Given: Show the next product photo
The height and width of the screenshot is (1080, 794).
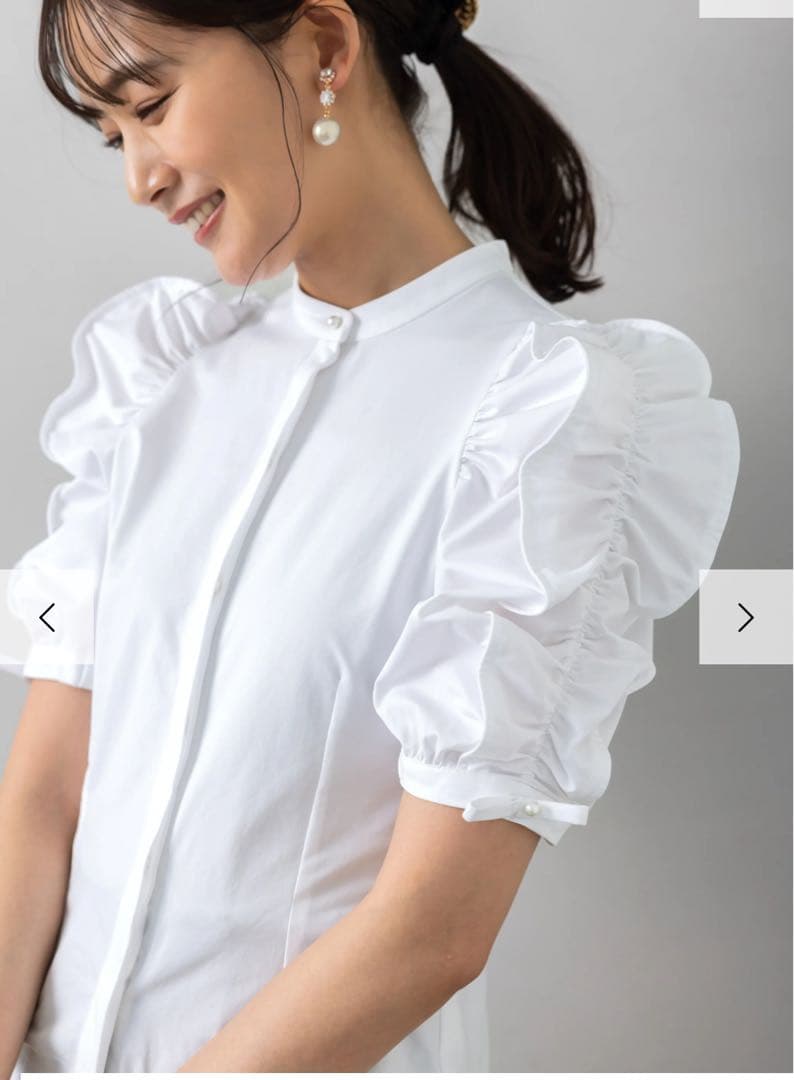Looking at the screenshot, I should coord(745,617).
